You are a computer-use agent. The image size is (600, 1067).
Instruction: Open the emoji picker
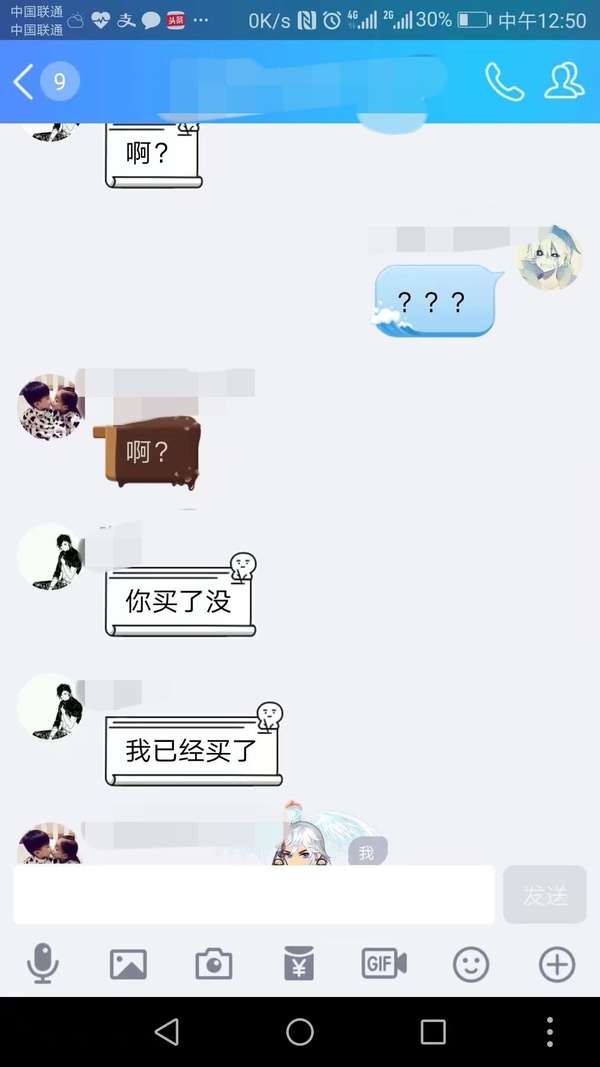click(x=471, y=964)
